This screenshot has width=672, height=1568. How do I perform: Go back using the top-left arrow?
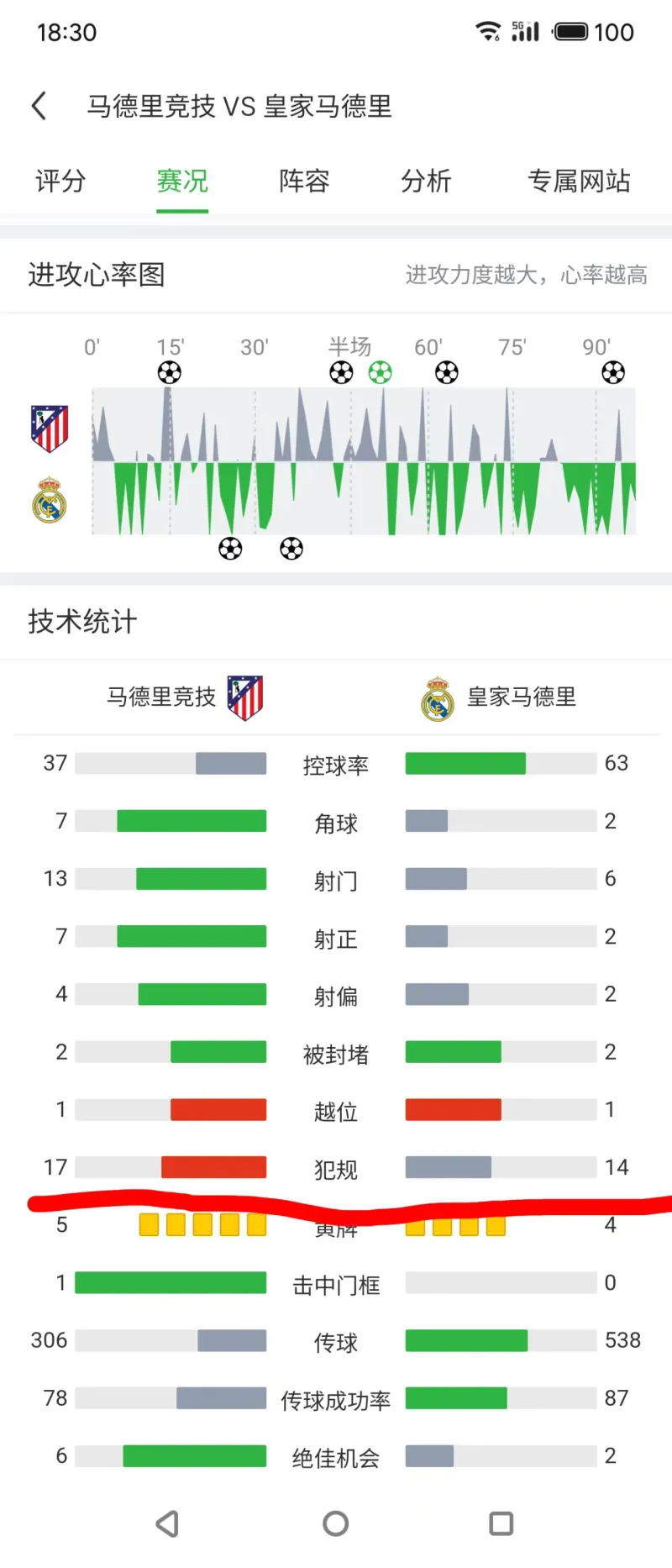[x=39, y=106]
